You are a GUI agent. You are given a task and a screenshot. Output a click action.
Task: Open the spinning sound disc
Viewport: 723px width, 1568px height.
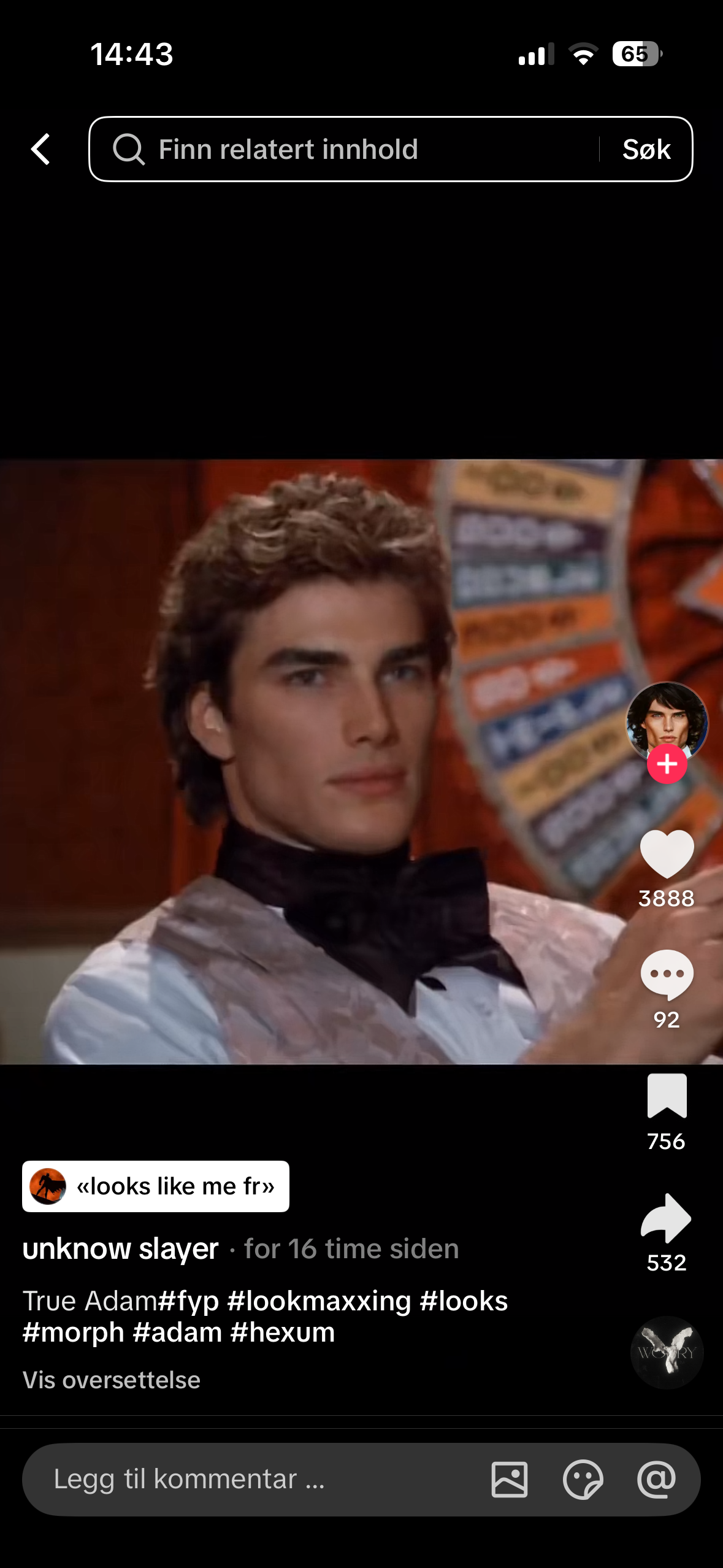click(x=667, y=1352)
